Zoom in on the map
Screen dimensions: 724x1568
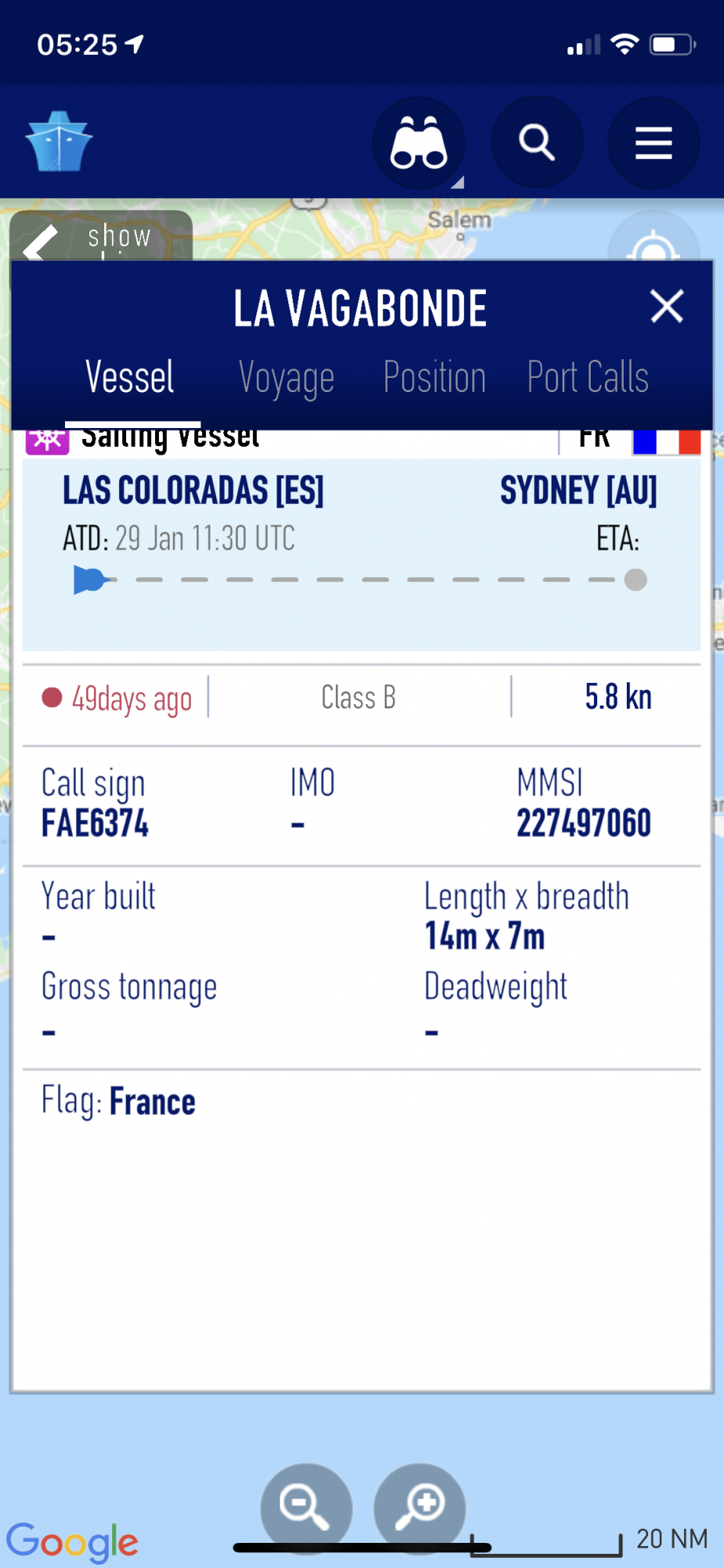click(x=420, y=1507)
